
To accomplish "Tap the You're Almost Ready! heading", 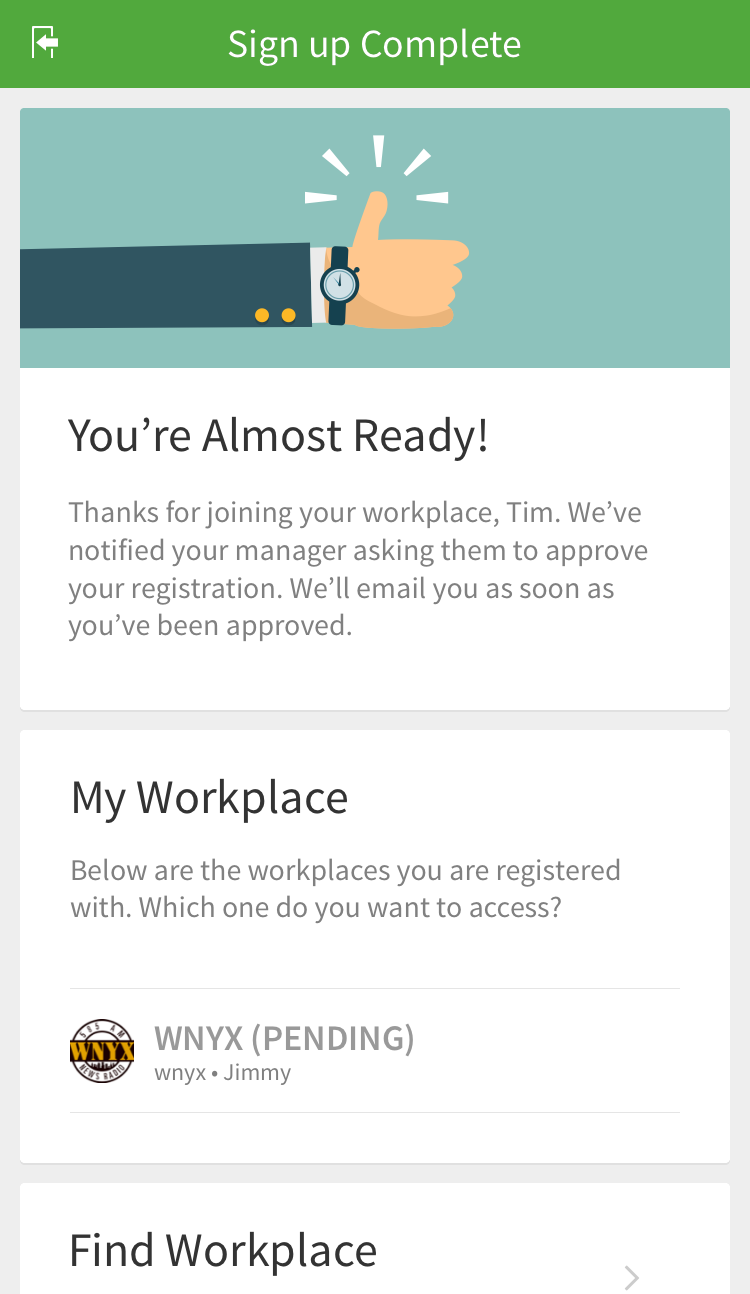I will tap(278, 435).
